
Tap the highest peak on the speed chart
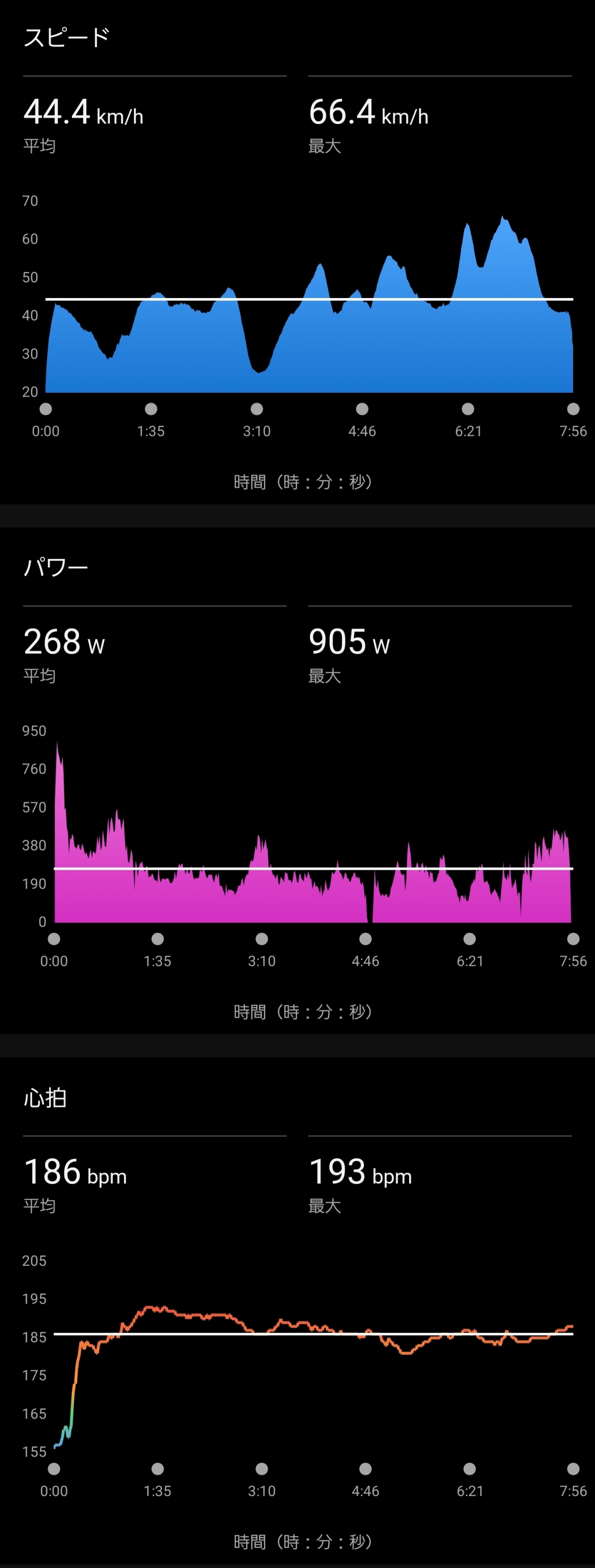pos(502,219)
